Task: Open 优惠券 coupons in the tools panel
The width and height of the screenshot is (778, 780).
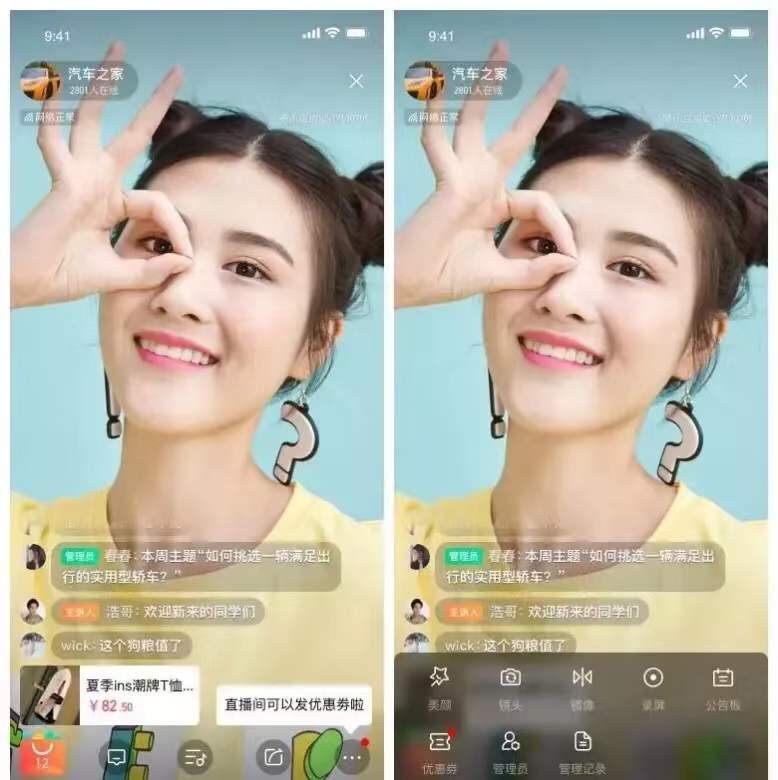Action: [439, 750]
